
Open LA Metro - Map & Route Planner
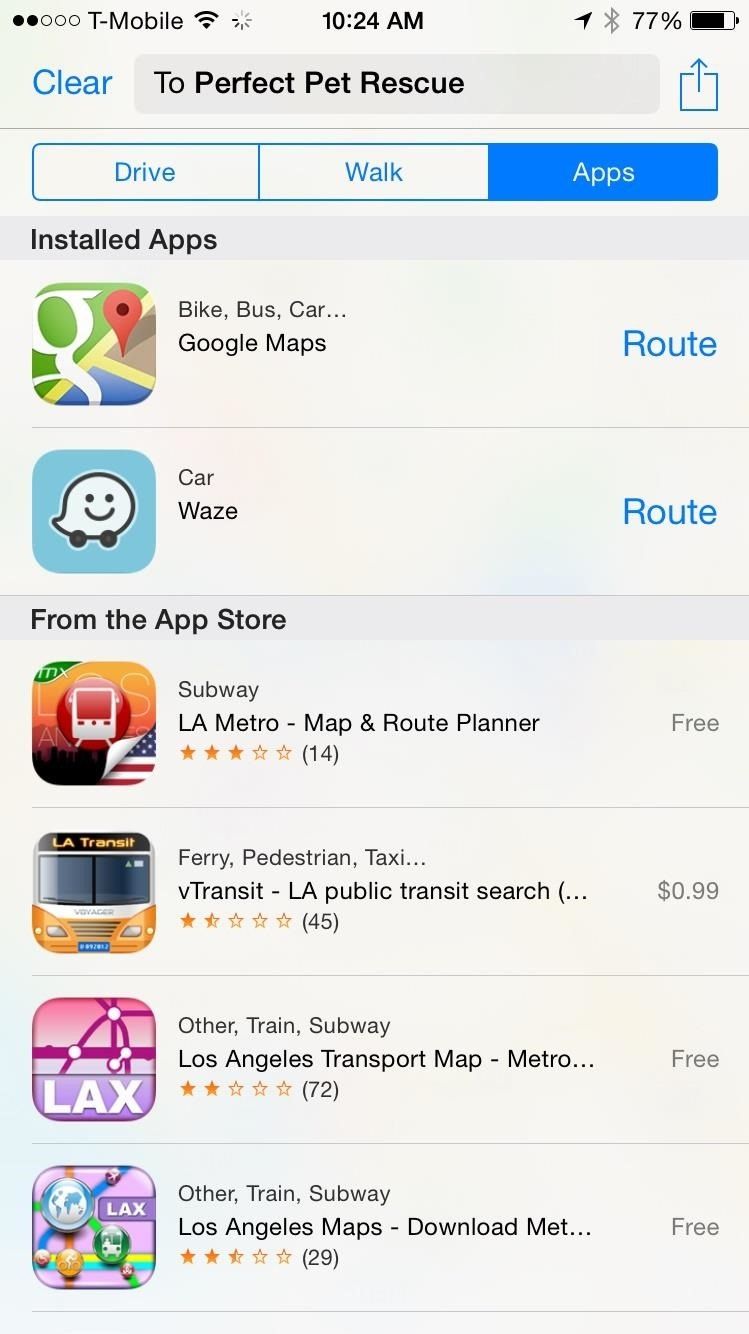358,723
